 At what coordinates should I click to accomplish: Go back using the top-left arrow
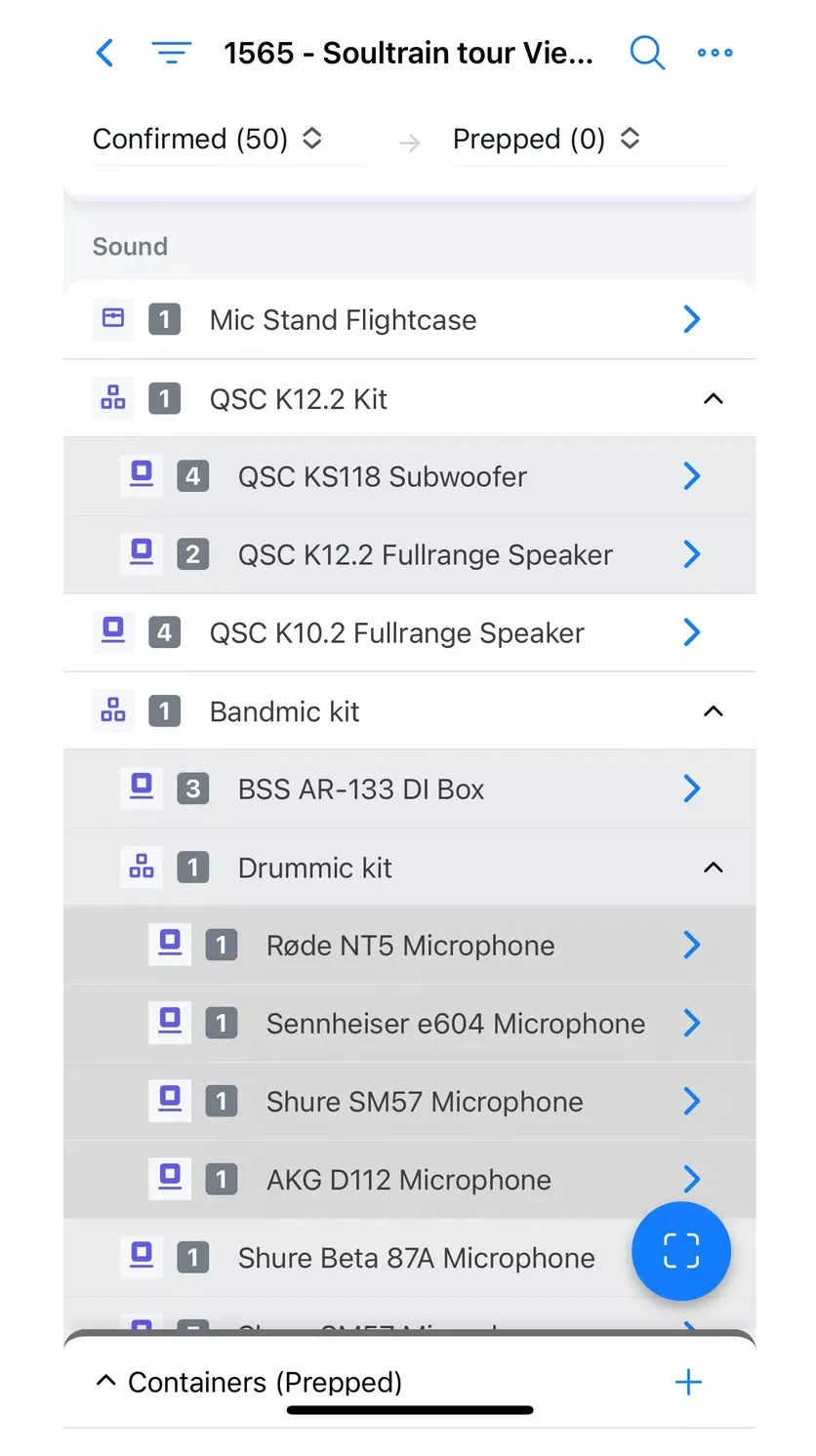tap(105, 53)
